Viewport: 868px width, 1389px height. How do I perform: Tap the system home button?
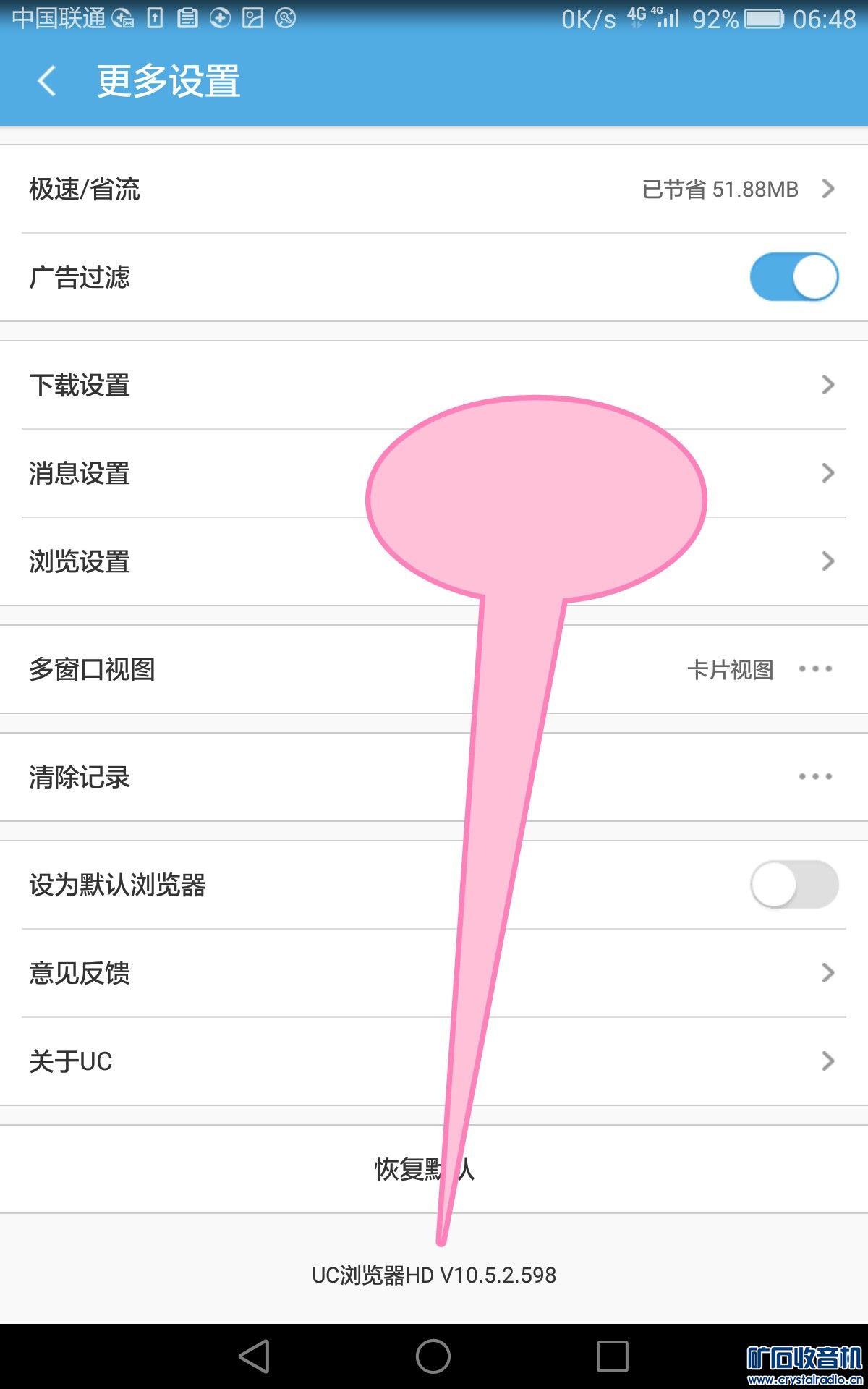pyautogui.click(x=433, y=1356)
